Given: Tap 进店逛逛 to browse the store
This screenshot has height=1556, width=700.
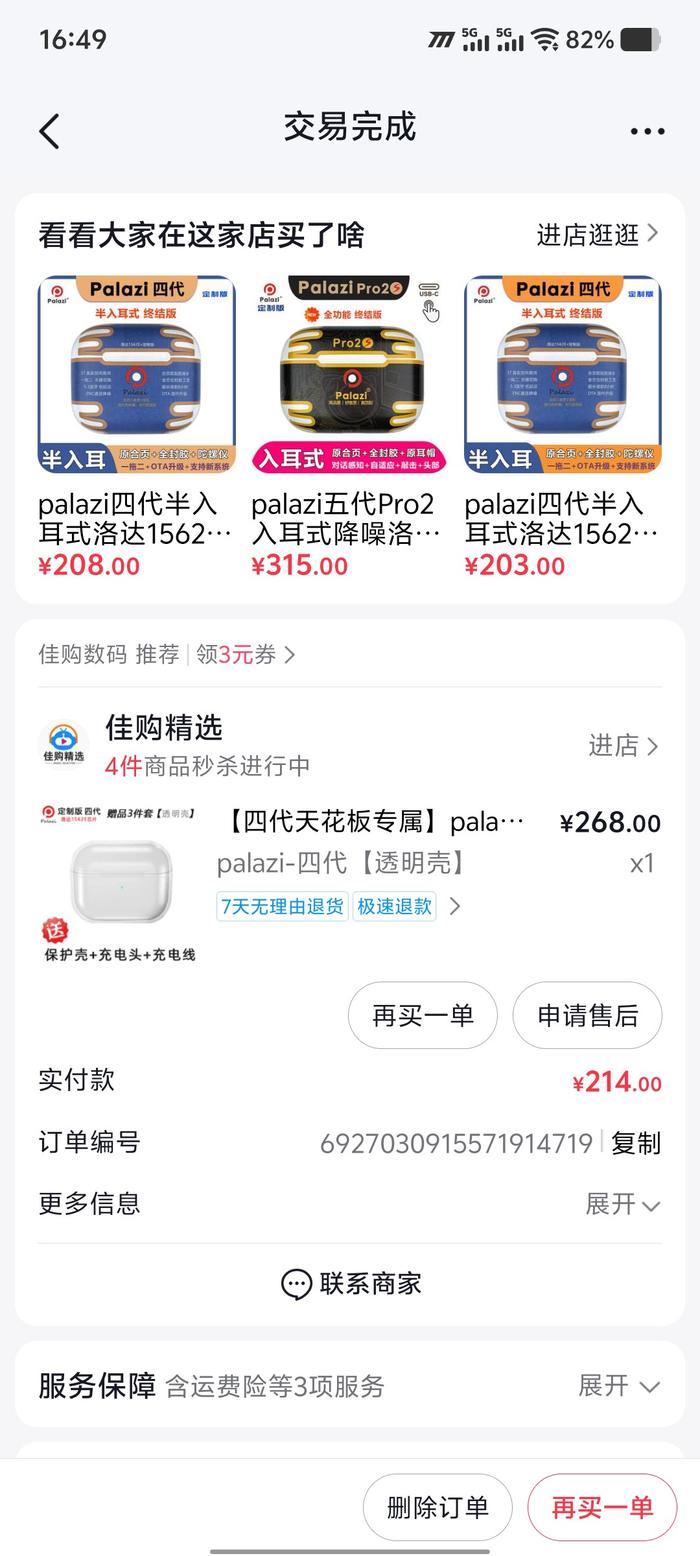Looking at the screenshot, I should pyautogui.click(x=597, y=235).
